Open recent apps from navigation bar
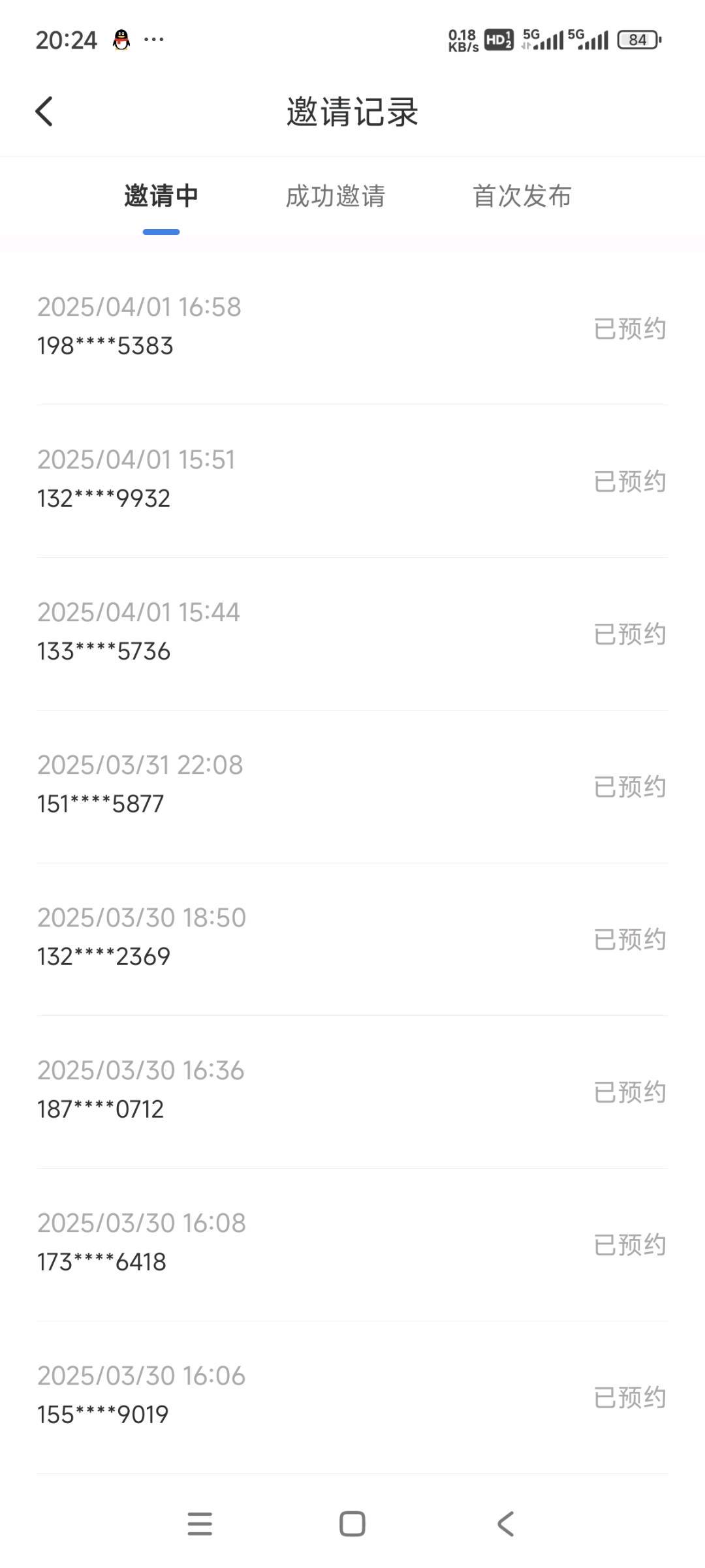The width and height of the screenshot is (705, 1568). point(200,1524)
